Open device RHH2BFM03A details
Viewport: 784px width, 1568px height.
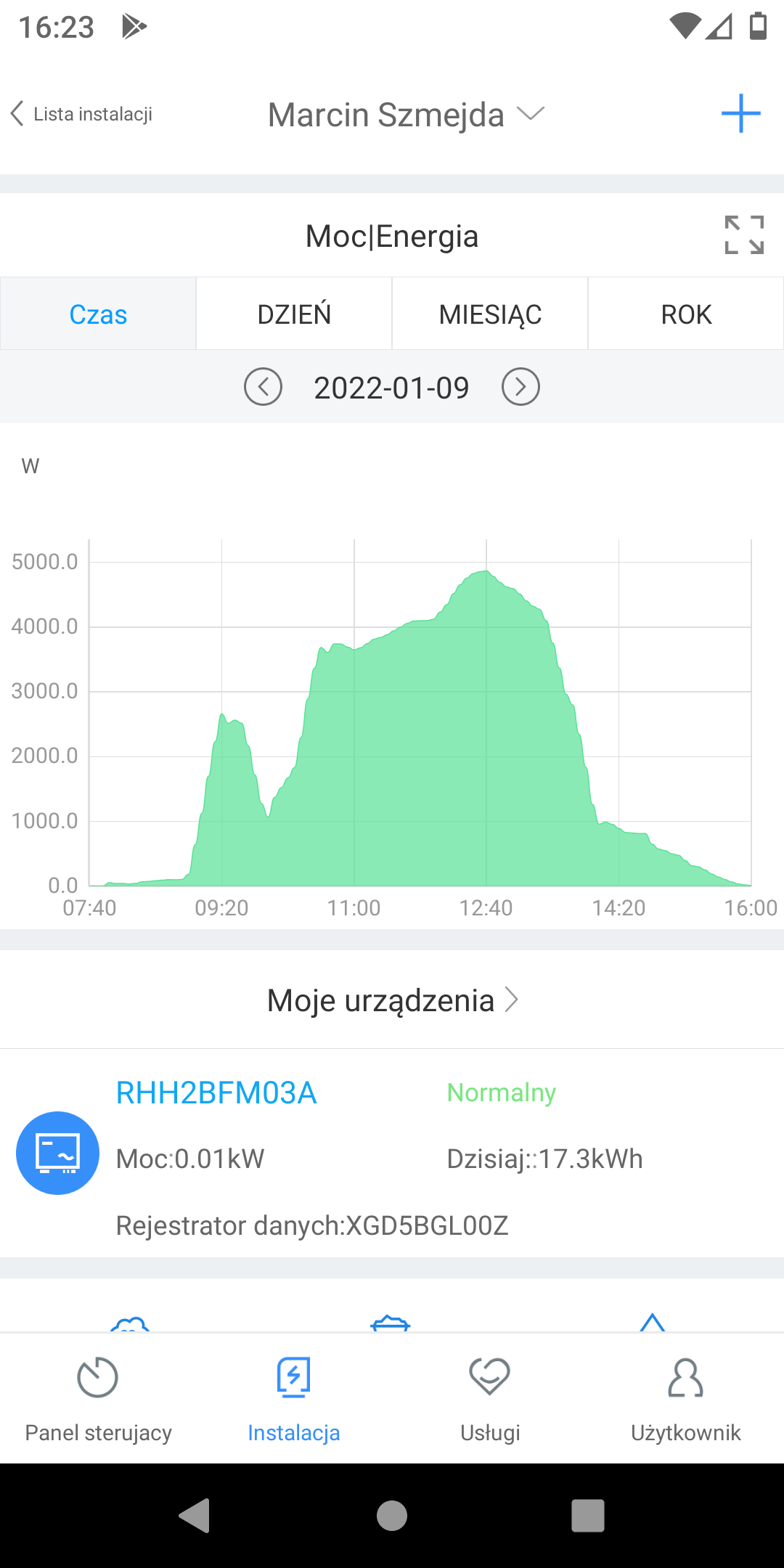coord(216,1093)
